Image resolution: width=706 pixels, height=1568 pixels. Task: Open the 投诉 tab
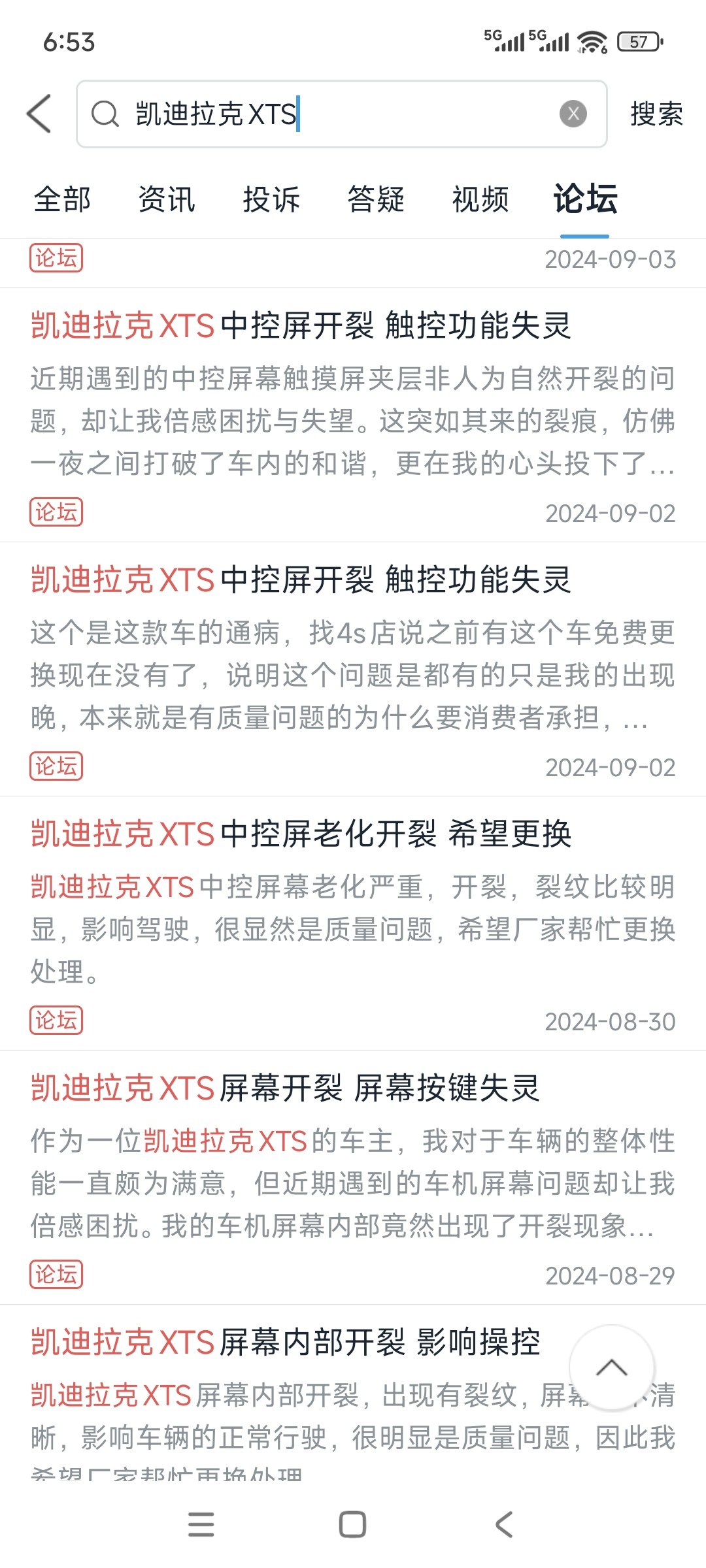(x=271, y=199)
